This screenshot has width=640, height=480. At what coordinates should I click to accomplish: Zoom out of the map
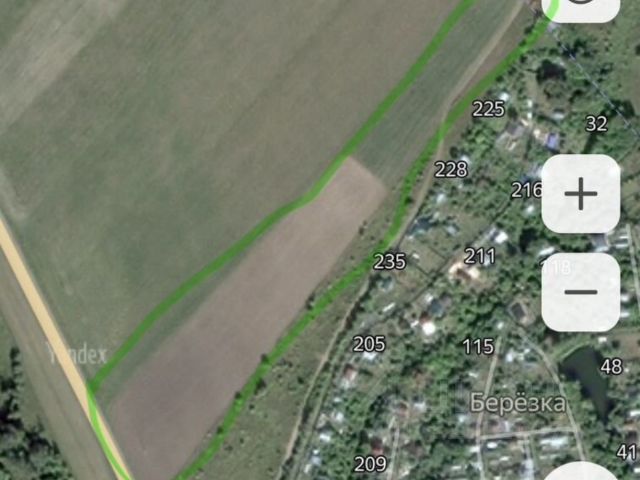click(581, 292)
